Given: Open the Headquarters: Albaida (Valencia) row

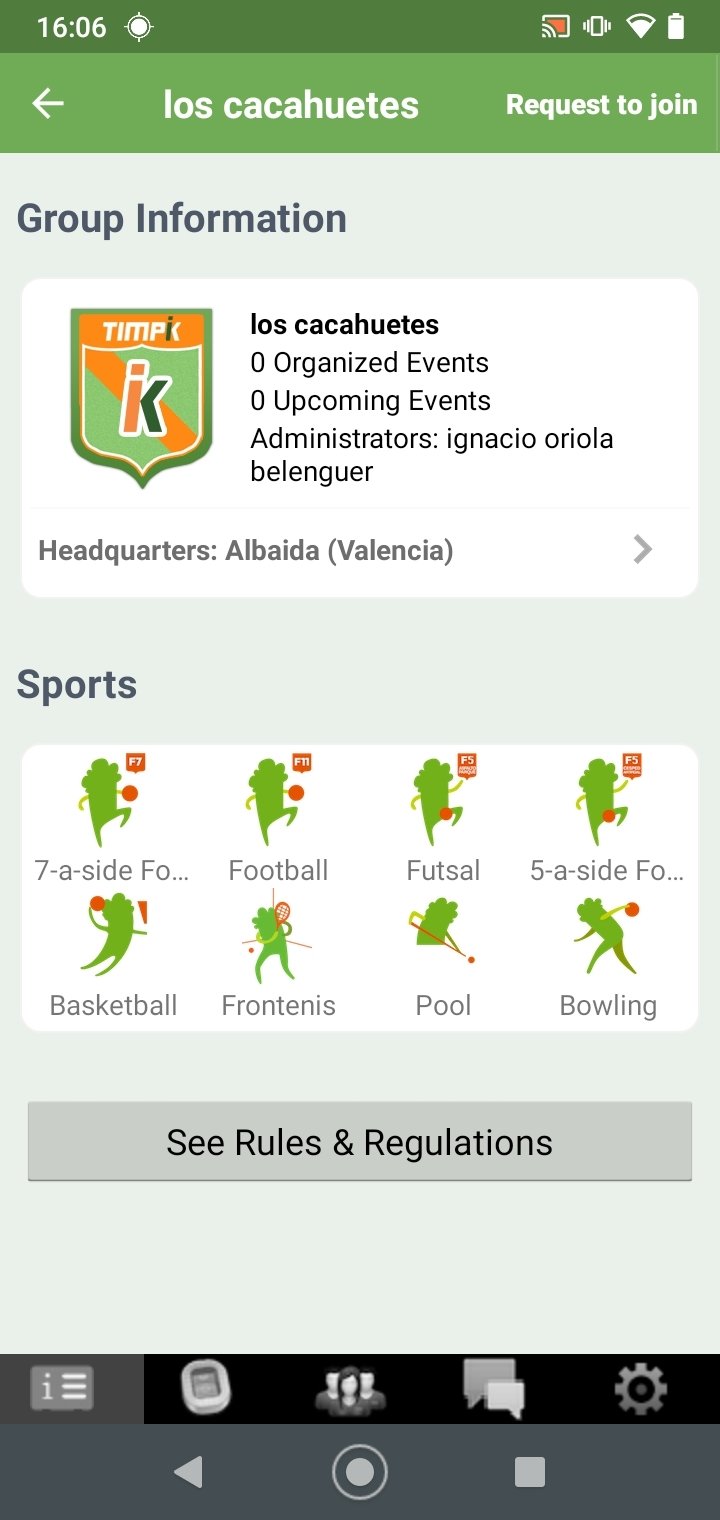Looking at the screenshot, I should [x=360, y=550].
